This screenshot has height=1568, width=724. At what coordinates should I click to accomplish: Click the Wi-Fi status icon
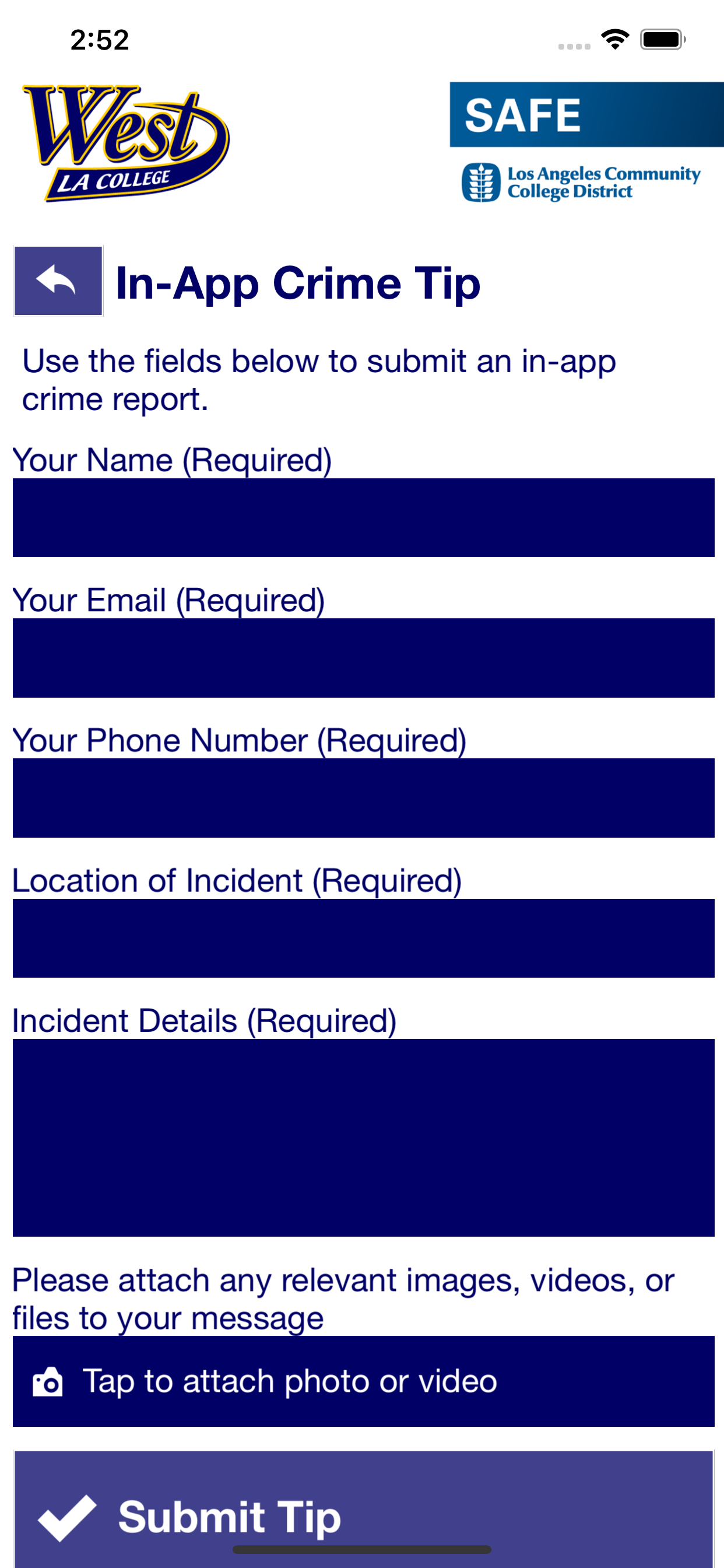pos(614,38)
